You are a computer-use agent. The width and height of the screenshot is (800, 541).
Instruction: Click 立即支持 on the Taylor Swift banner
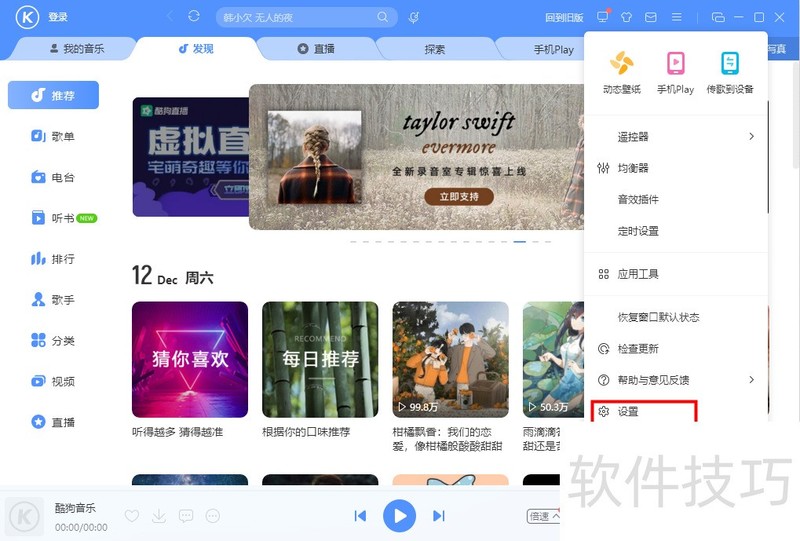pyautogui.click(x=458, y=197)
